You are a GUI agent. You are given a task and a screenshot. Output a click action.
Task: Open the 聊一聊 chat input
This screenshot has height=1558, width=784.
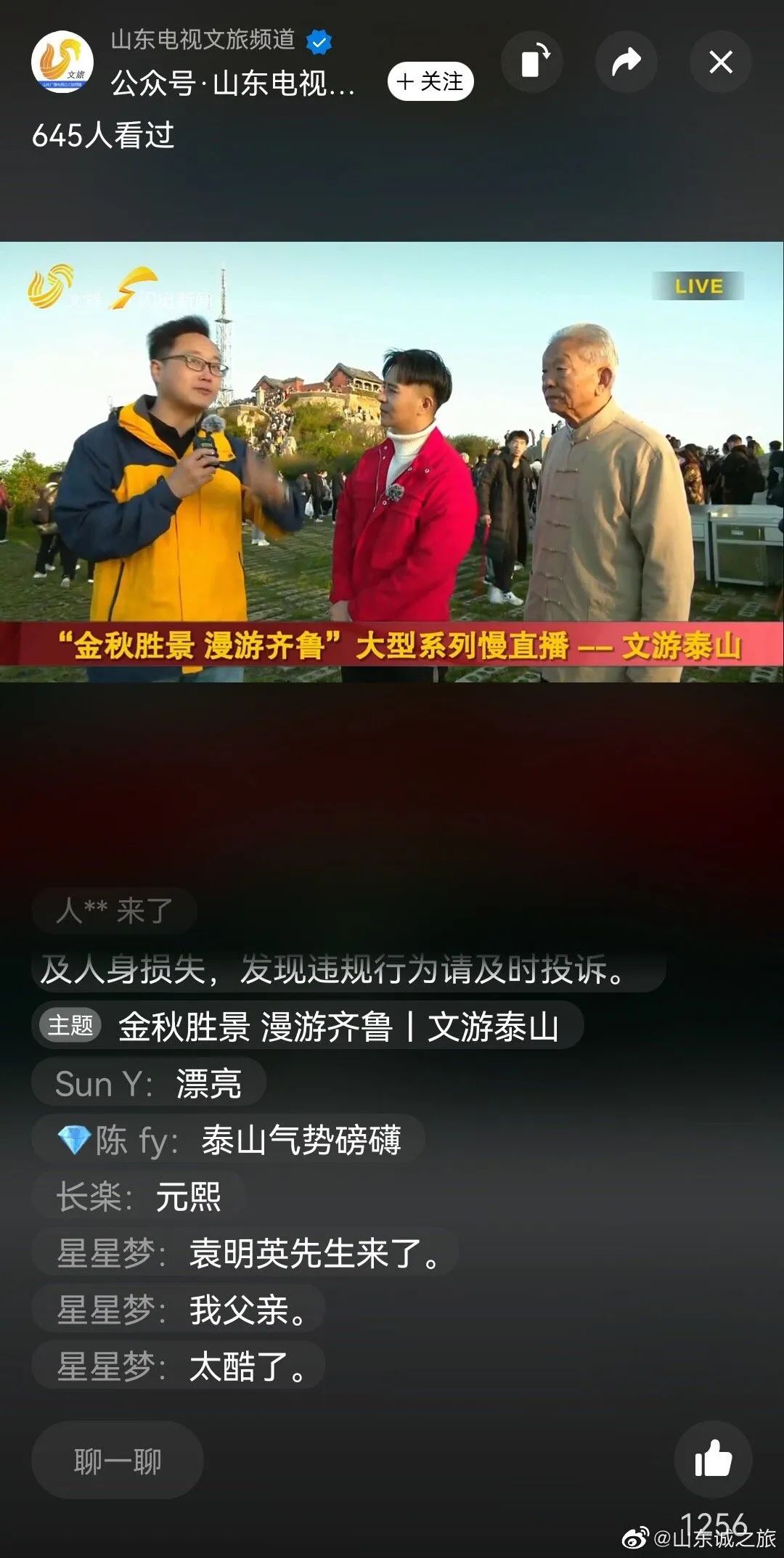(x=118, y=1461)
